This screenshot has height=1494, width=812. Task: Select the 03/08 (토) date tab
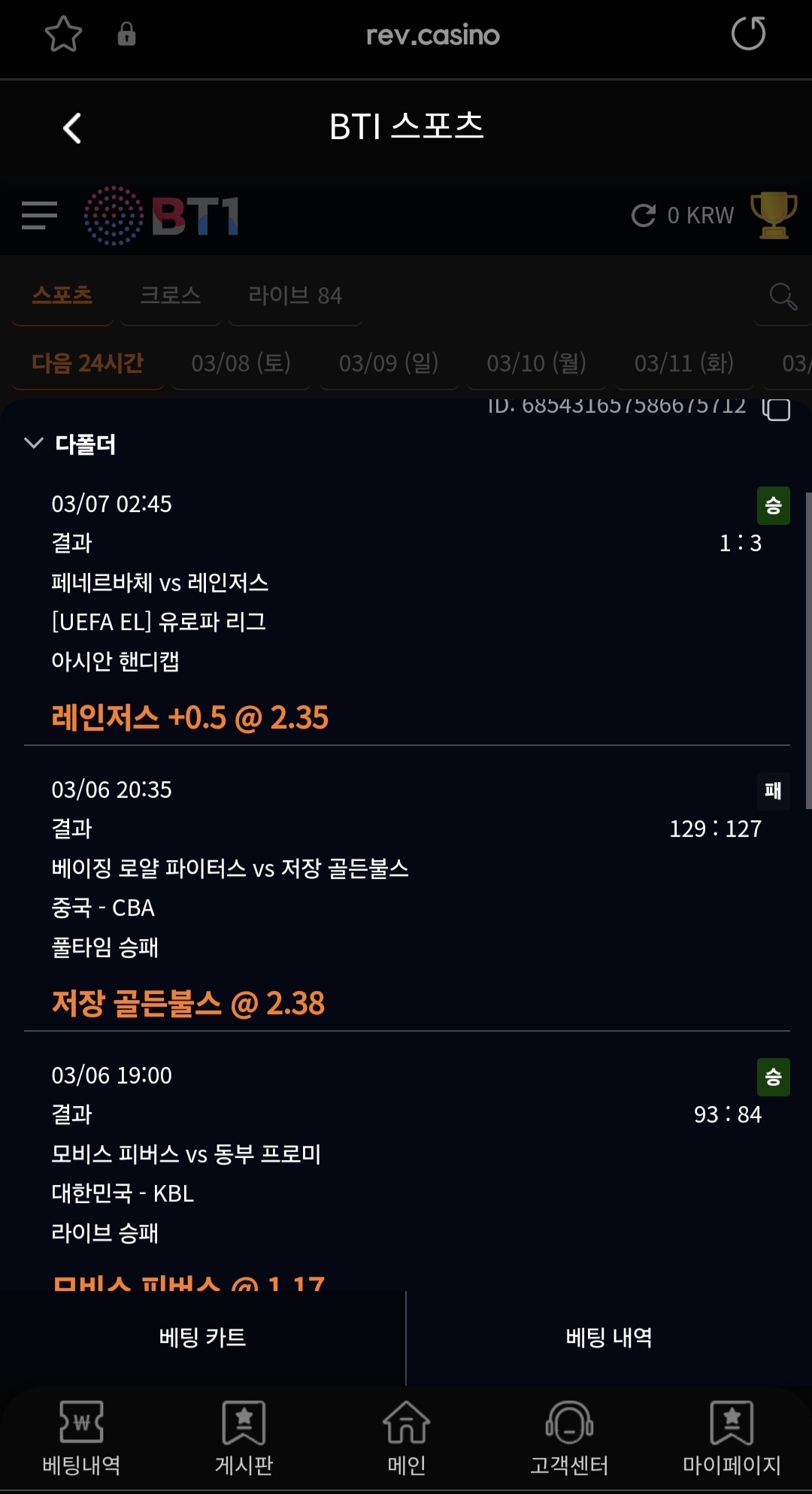(241, 363)
